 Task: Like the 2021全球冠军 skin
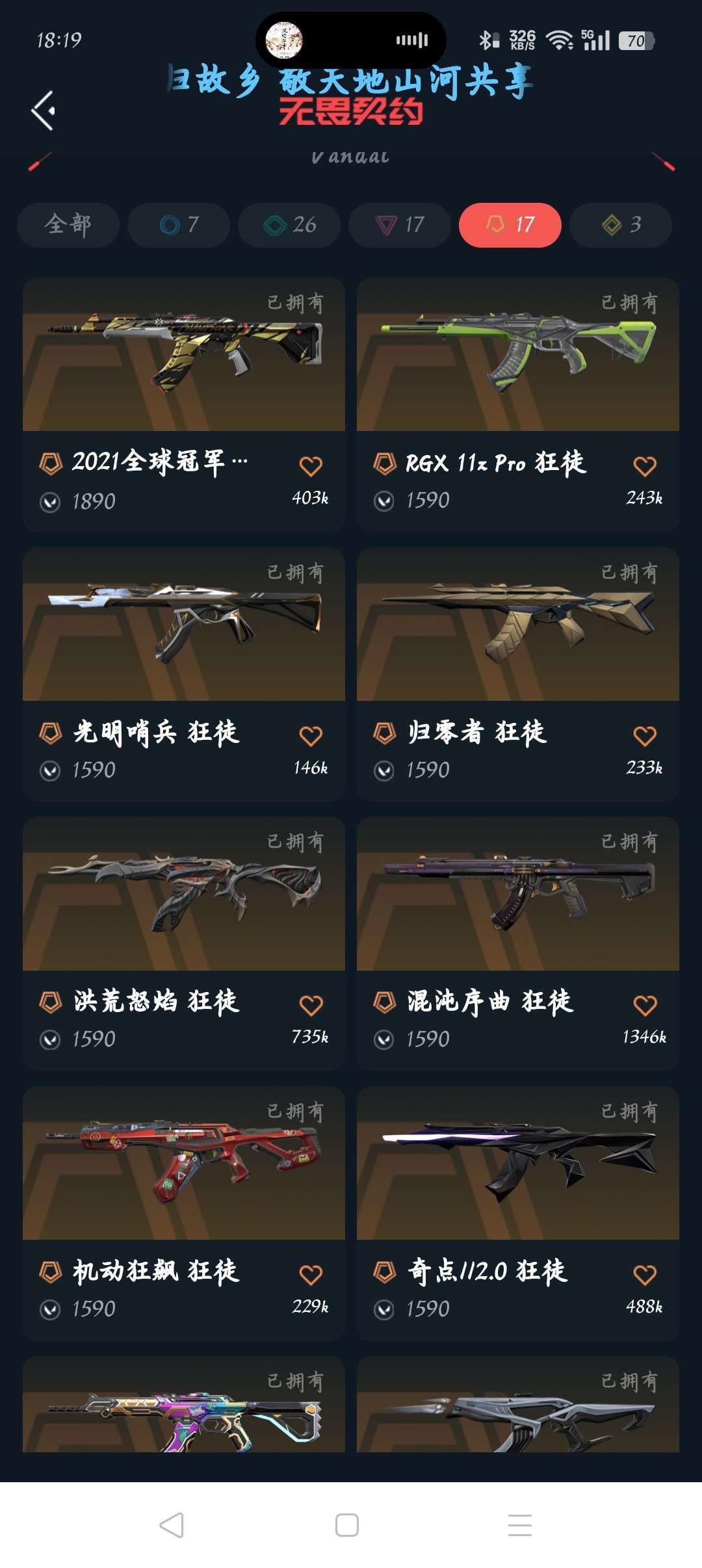click(311, 465)
